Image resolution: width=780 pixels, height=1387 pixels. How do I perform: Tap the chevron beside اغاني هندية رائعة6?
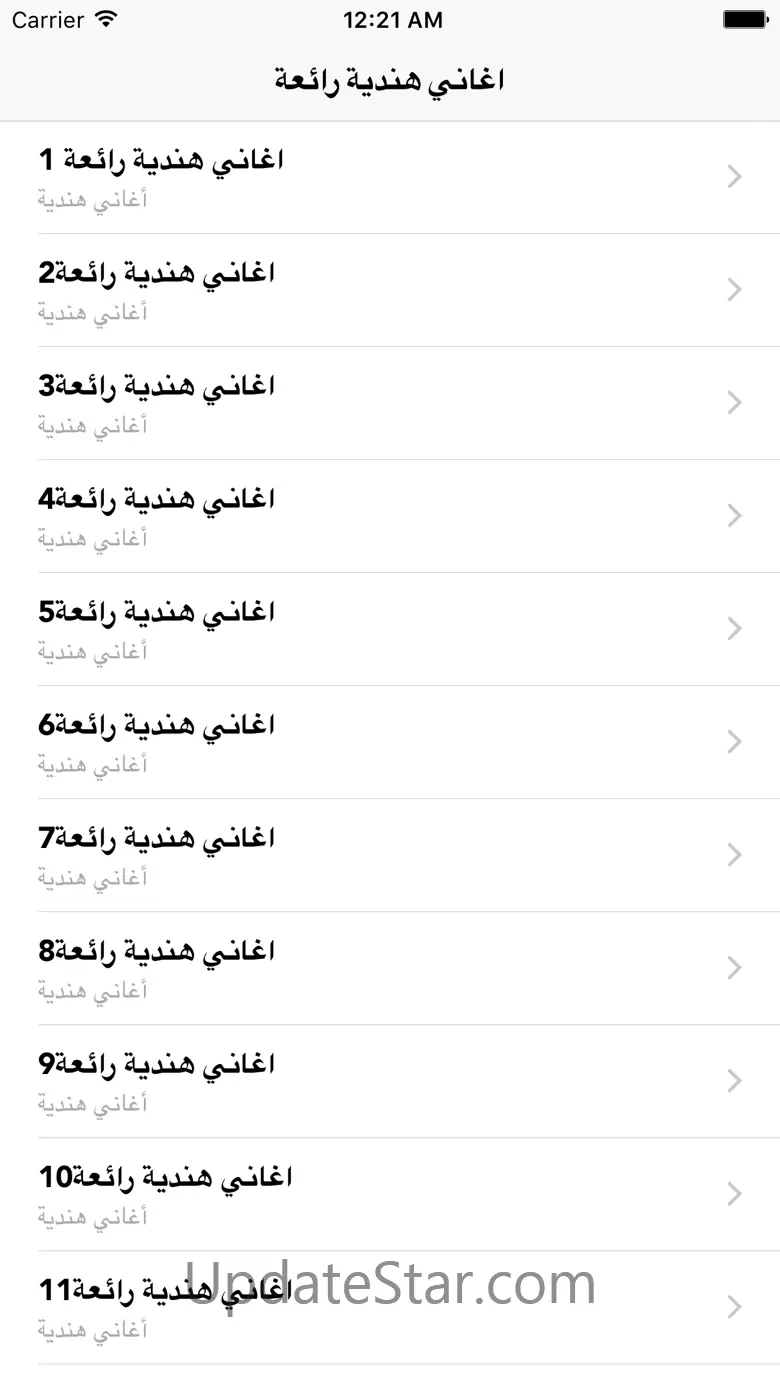[733, 741]
